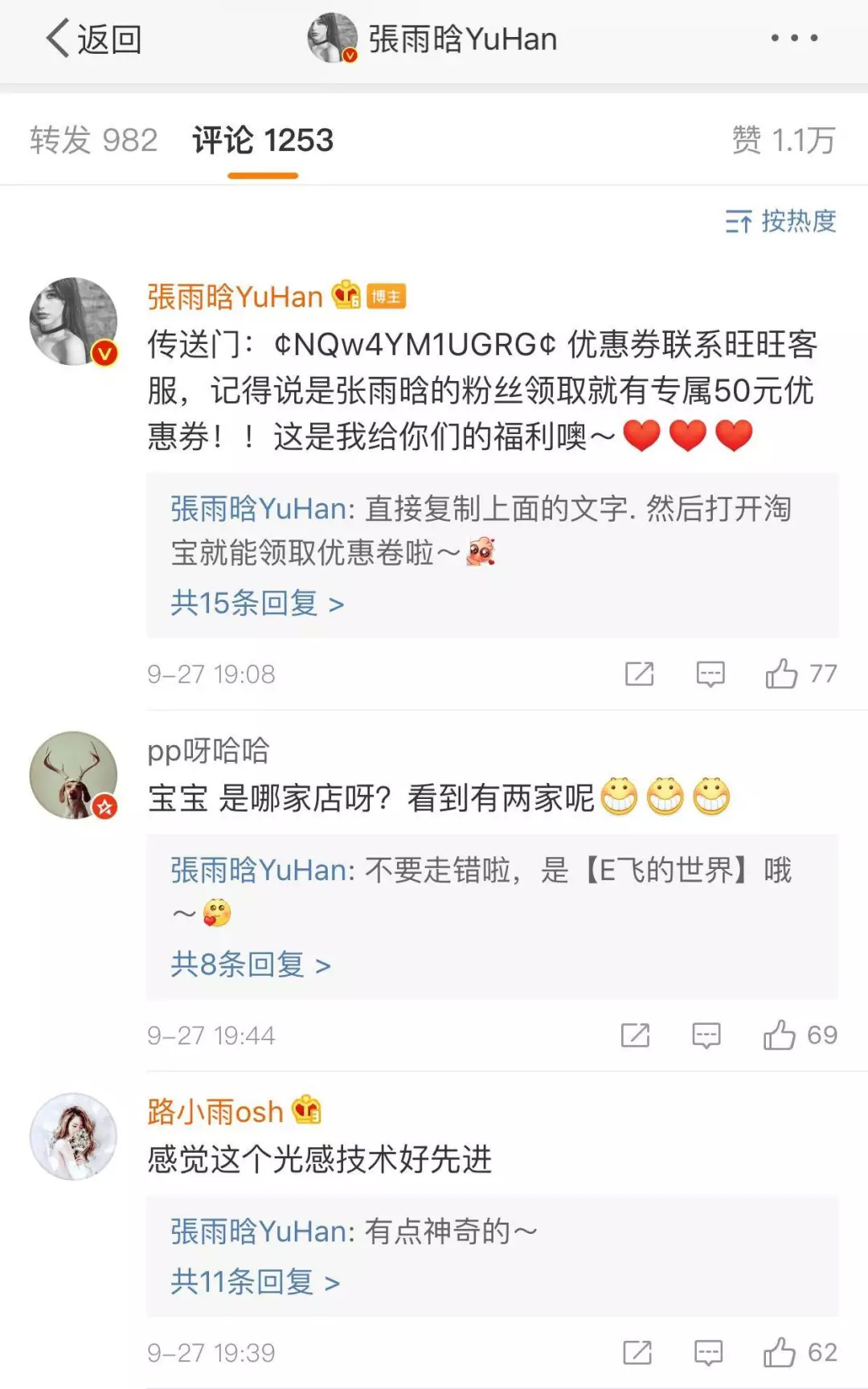Reply to pp呀哈哈's comment
This screenshot has height=1389, width=868.
[706, 1035]
